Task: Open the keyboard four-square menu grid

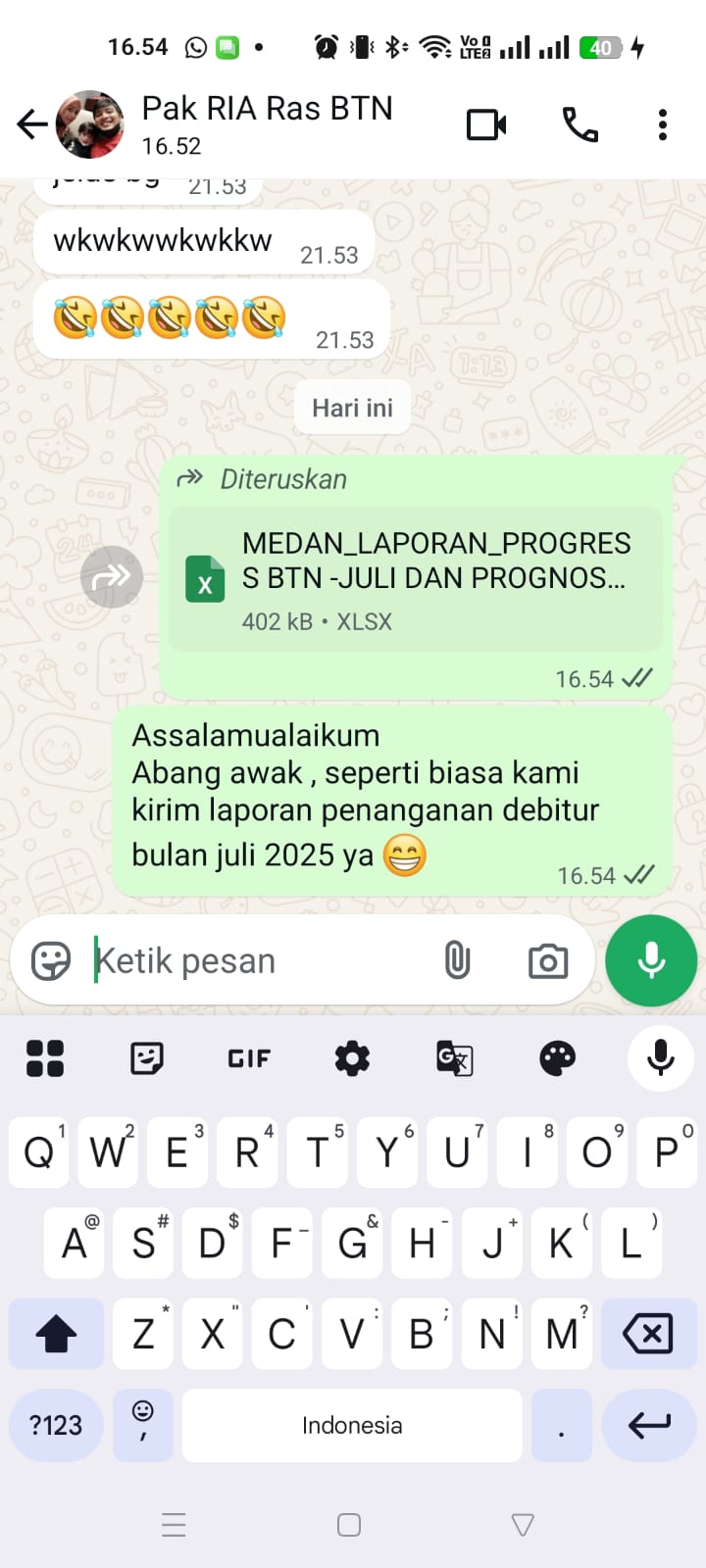Action: tap(45, 1058)
